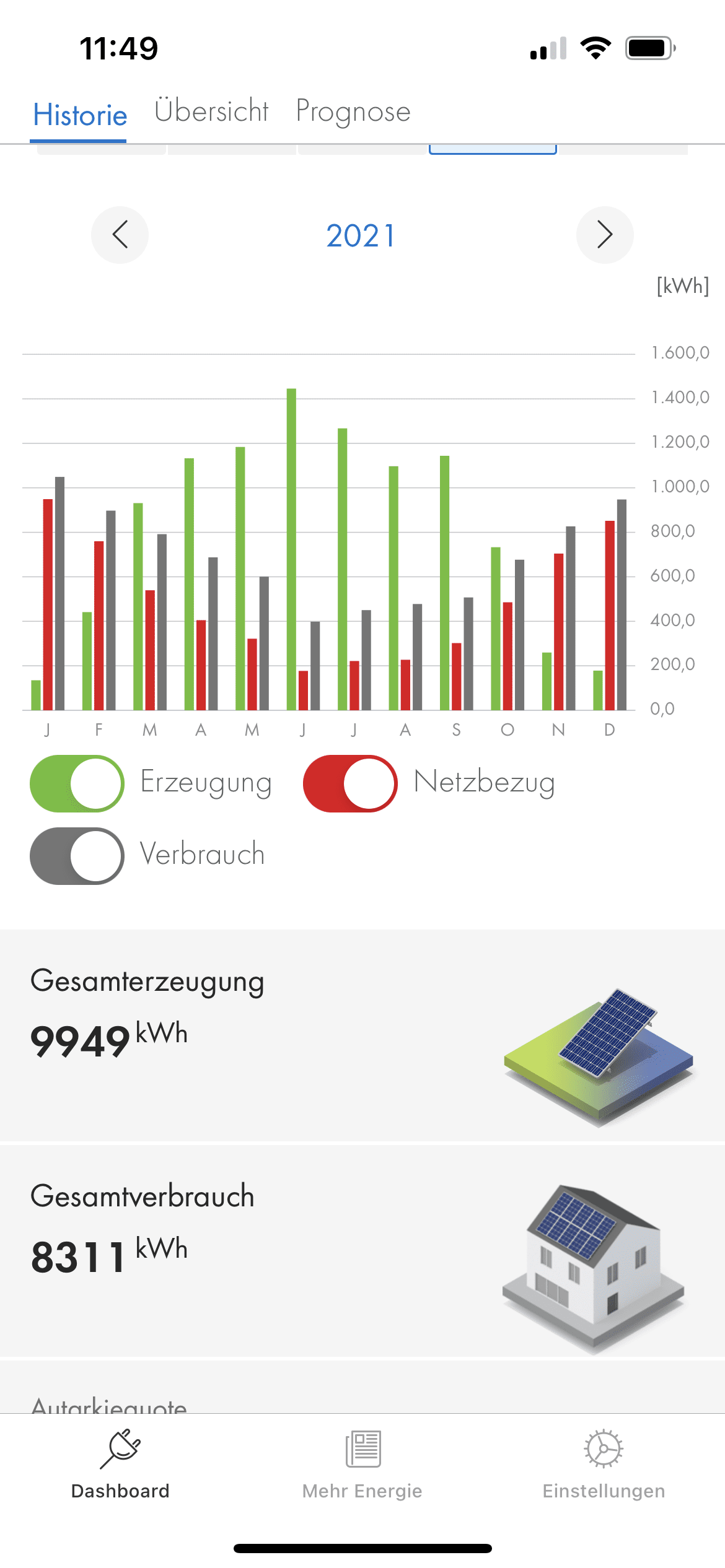
Task: Turn off the Verbrauch switch
Action: pos(77,856)
